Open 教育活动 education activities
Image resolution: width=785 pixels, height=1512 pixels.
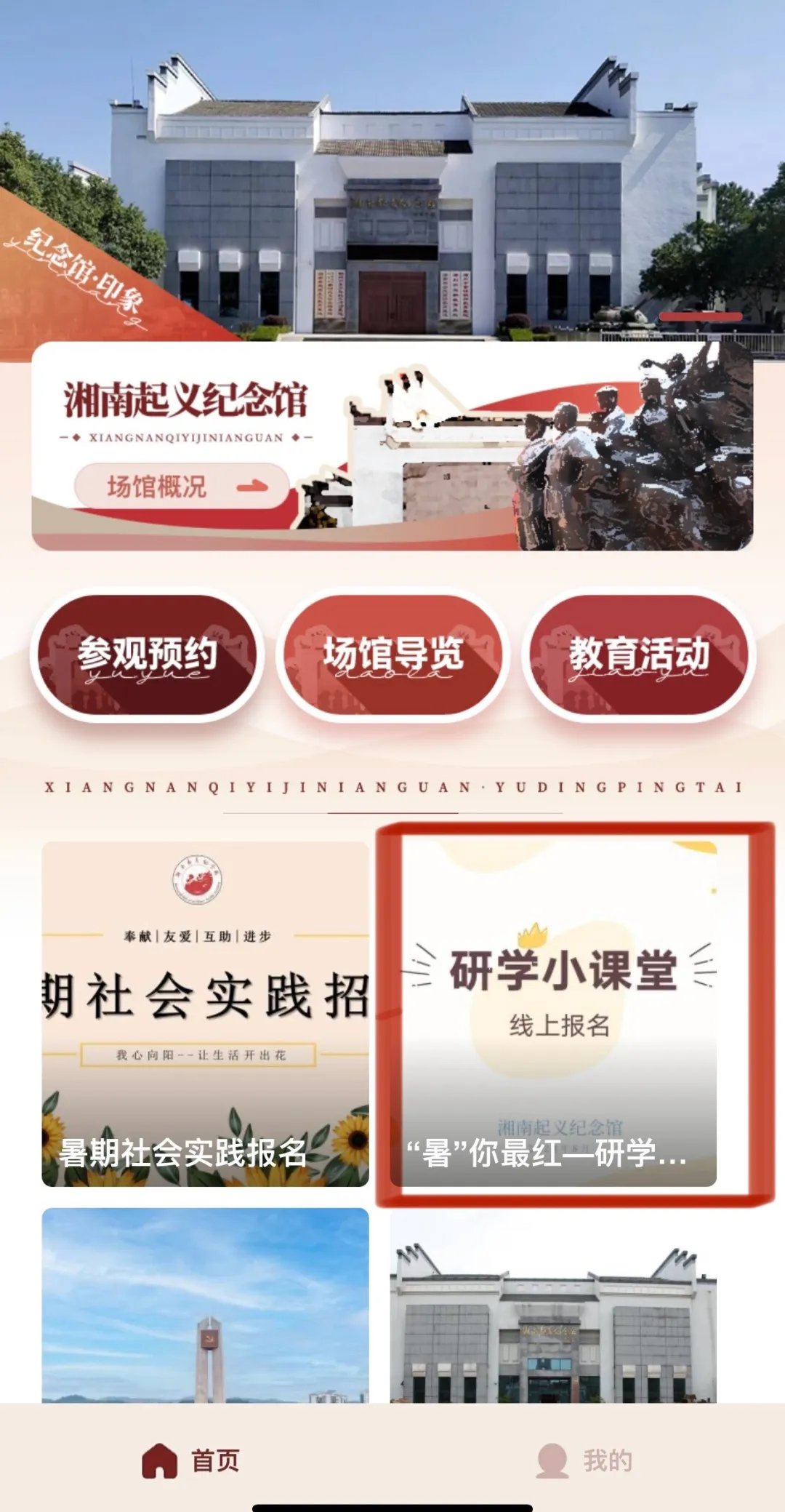(638, 655)
